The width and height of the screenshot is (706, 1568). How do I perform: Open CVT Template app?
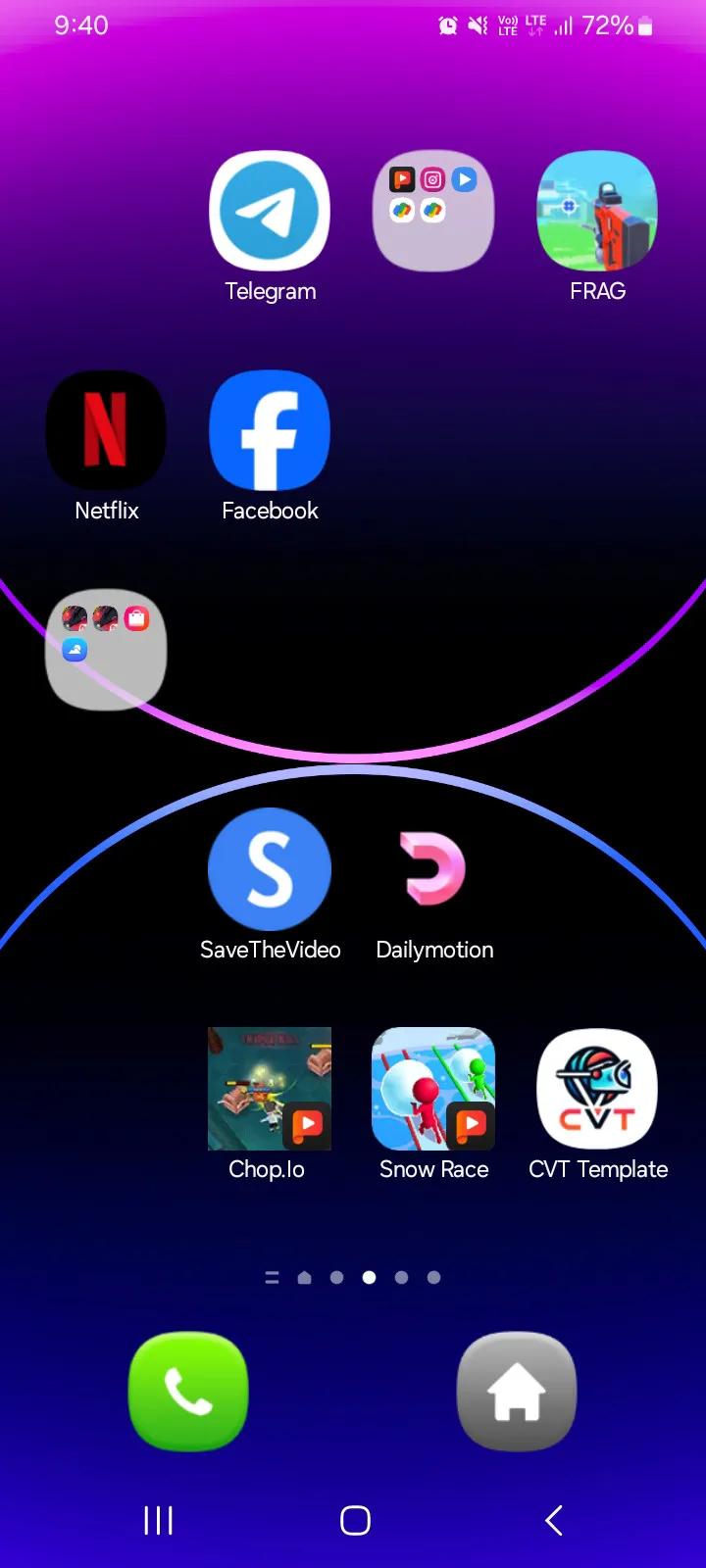pyautogui.click(x=597, y=1089)
